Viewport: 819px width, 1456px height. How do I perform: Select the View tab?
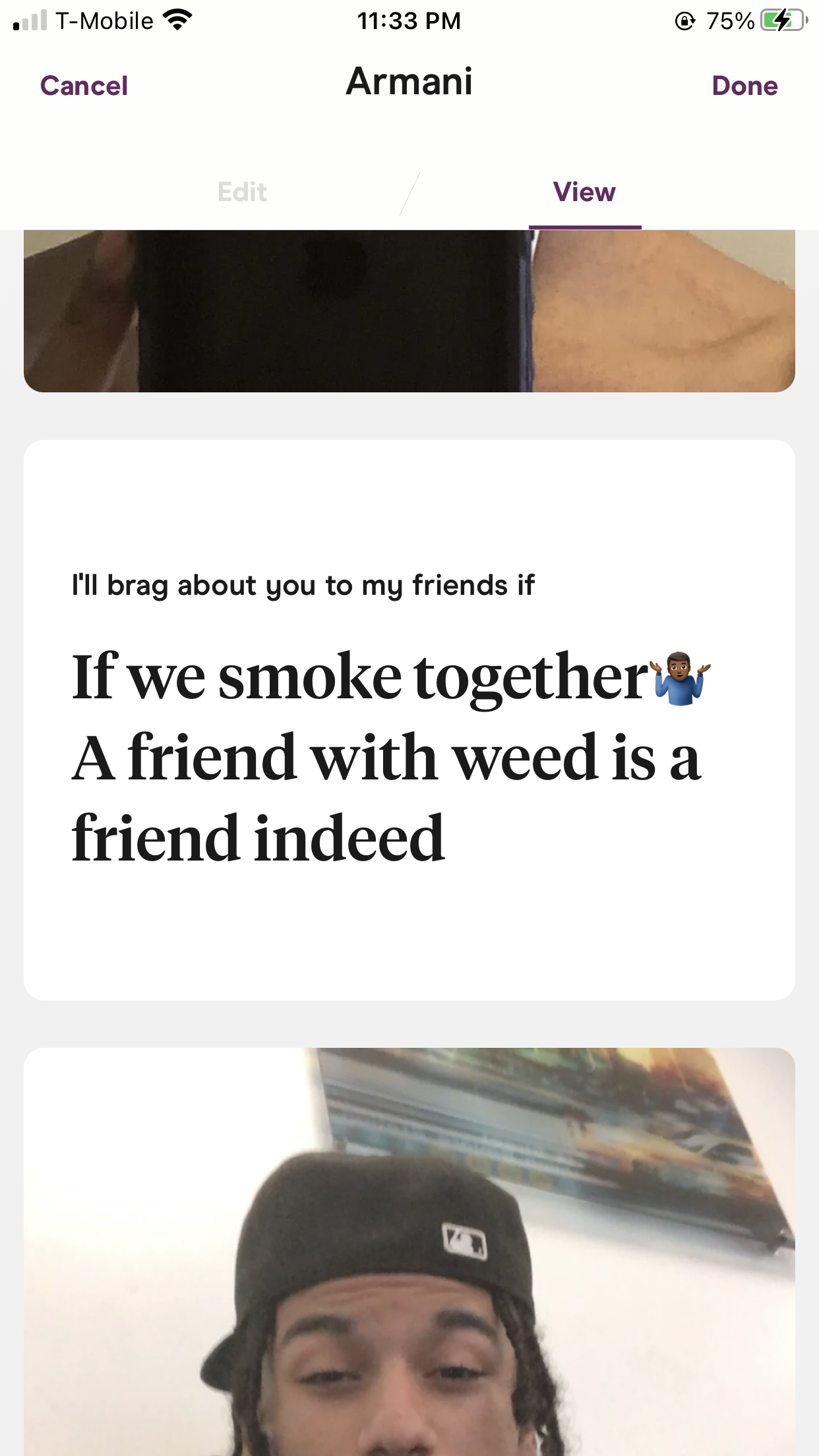[584, 192]
